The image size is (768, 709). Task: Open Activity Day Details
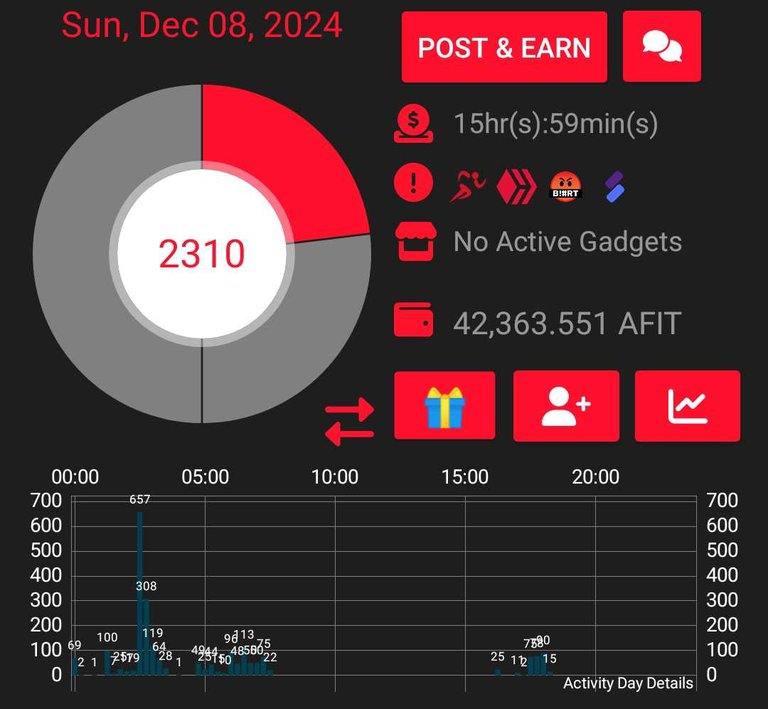pyautogui.click(x=627, y=683)
